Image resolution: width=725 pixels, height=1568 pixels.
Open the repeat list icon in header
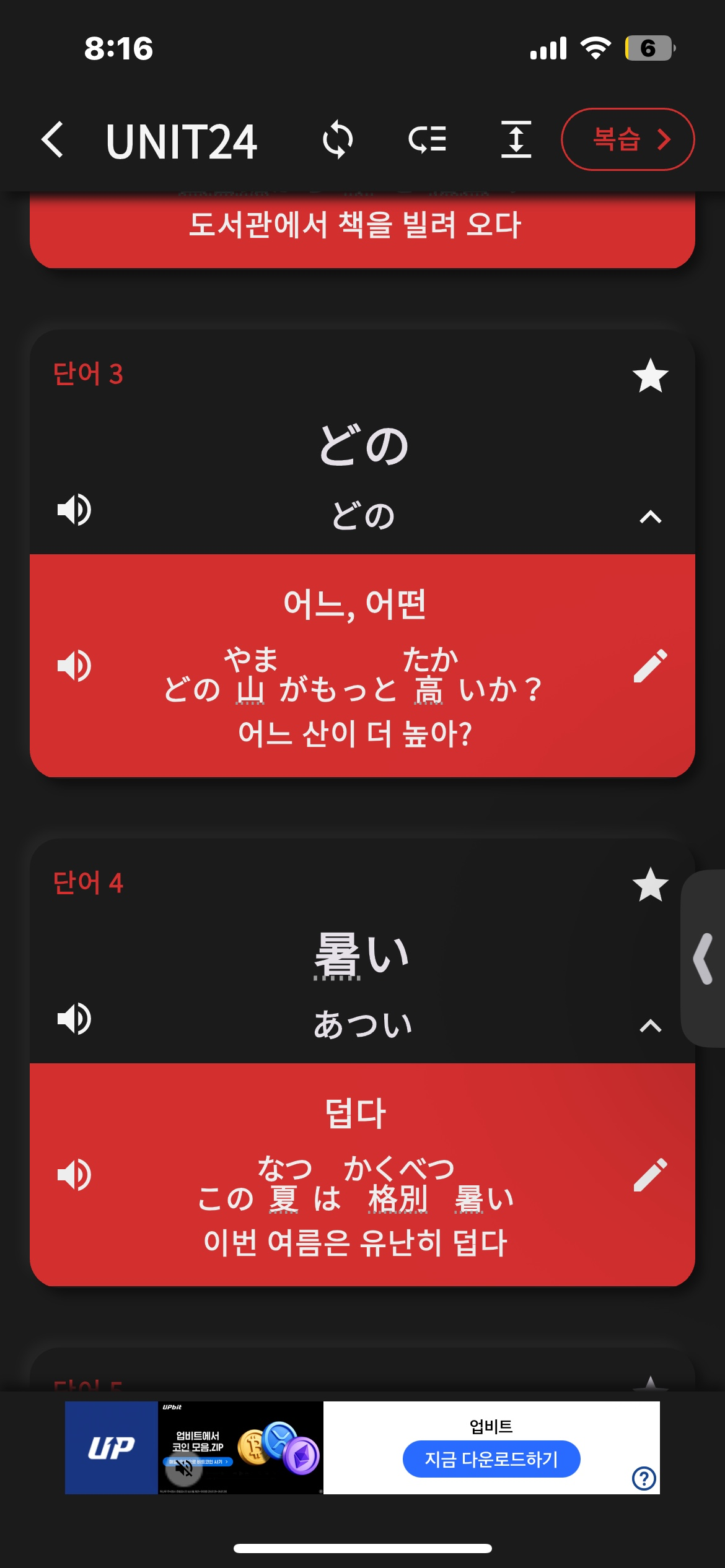(428, 140)
